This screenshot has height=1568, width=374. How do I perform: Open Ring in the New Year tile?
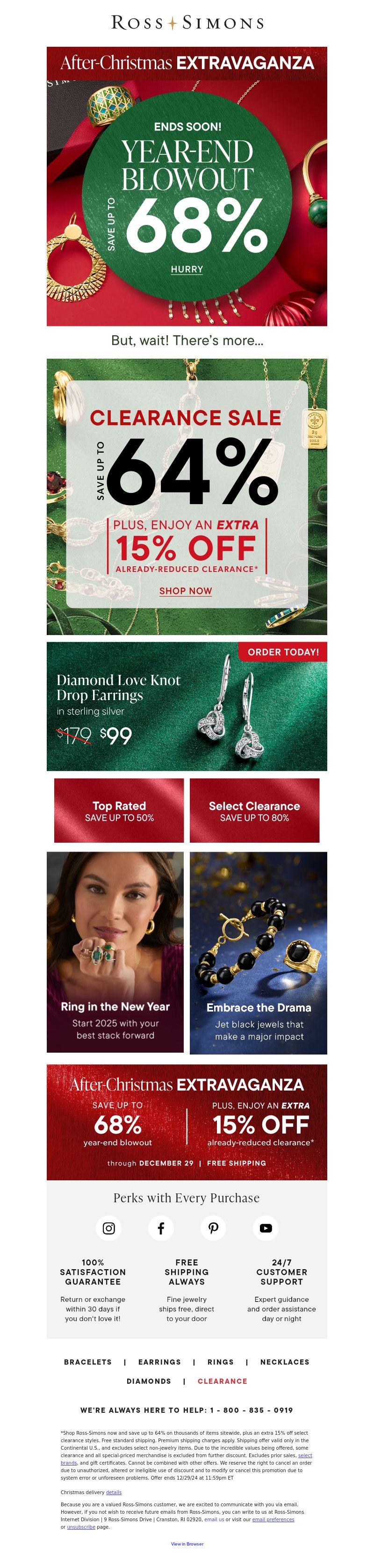pyautogui.click(x=115, y=952)
